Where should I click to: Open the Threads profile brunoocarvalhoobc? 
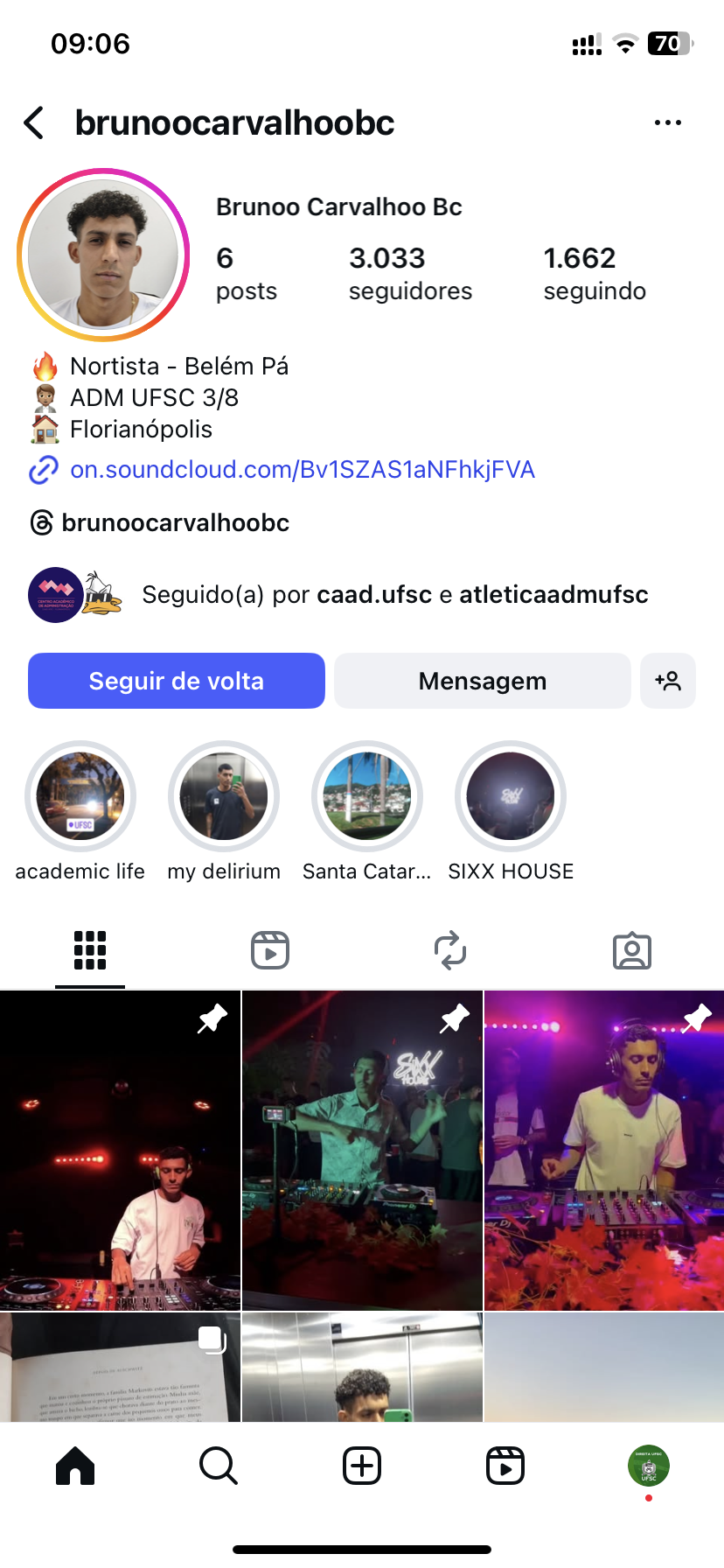coord(175,523)
